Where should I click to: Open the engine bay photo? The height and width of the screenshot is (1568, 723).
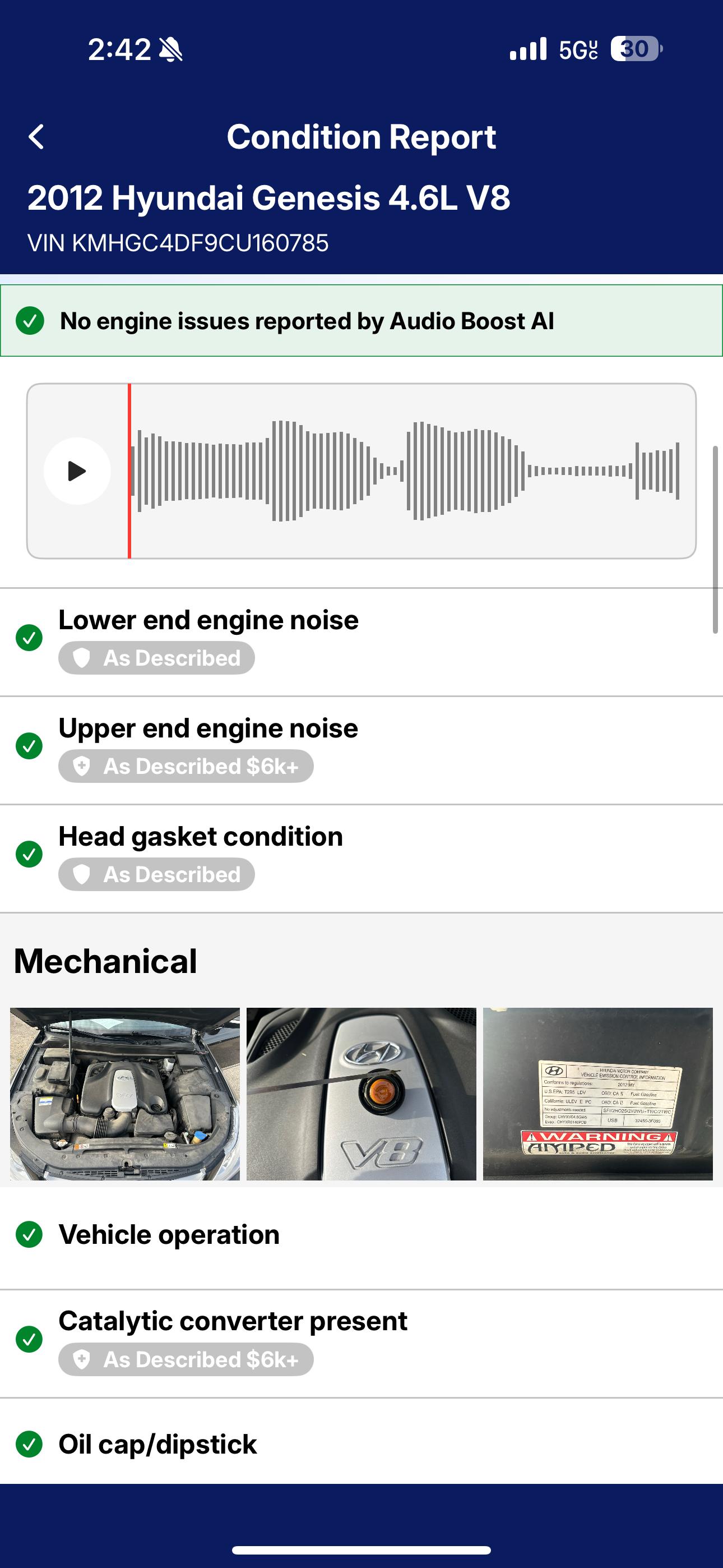tap(125, 1094)
